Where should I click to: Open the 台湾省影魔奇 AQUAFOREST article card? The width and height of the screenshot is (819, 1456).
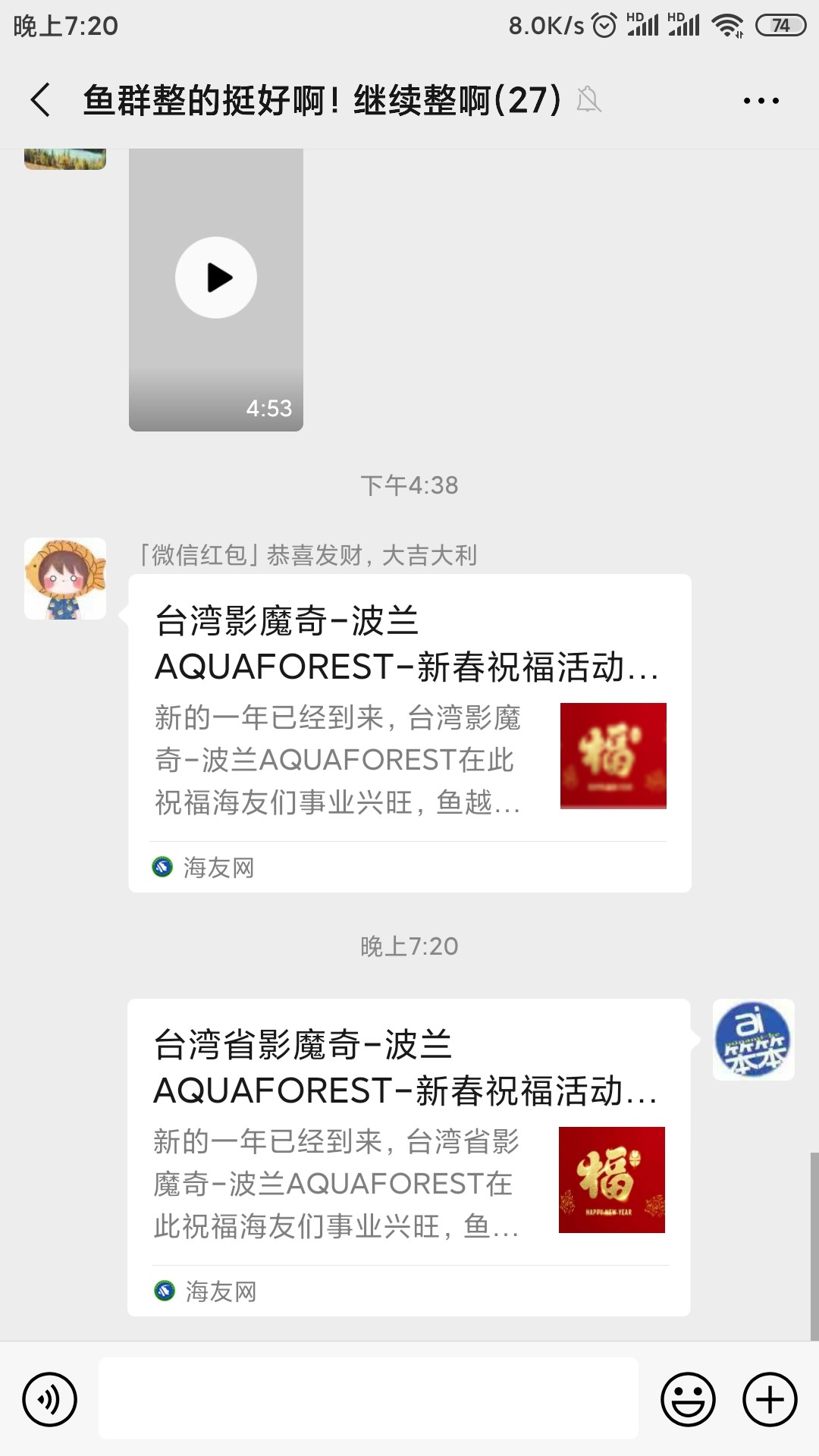tap(408, 1156)
